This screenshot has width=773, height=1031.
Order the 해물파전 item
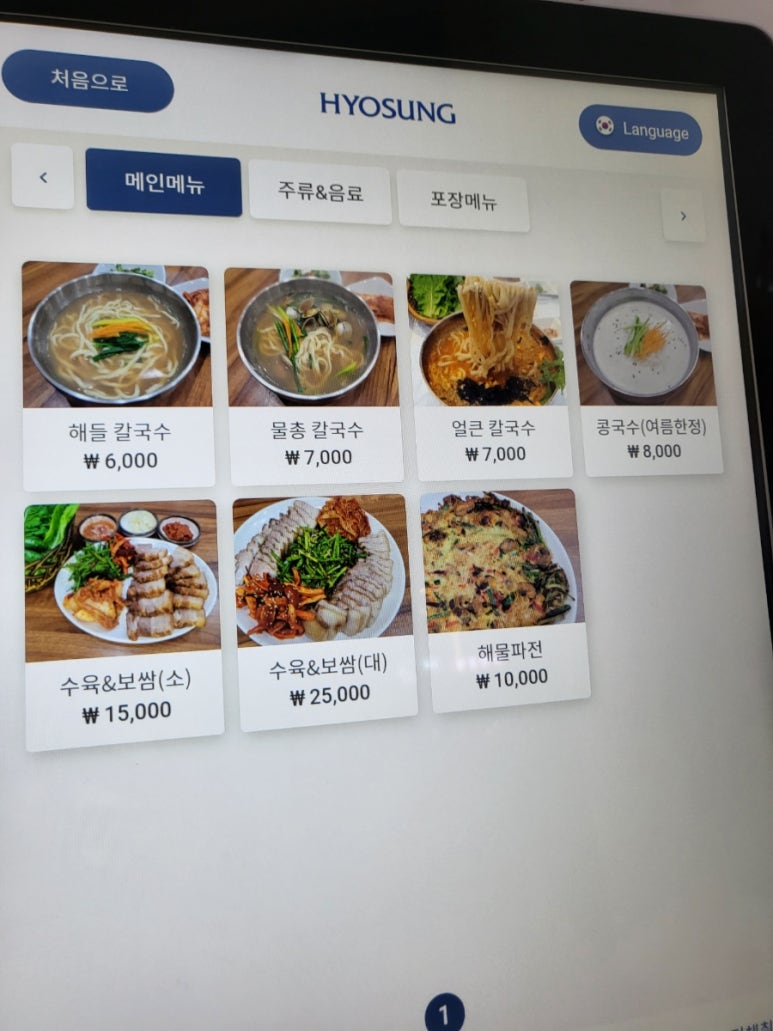[506, 598]
